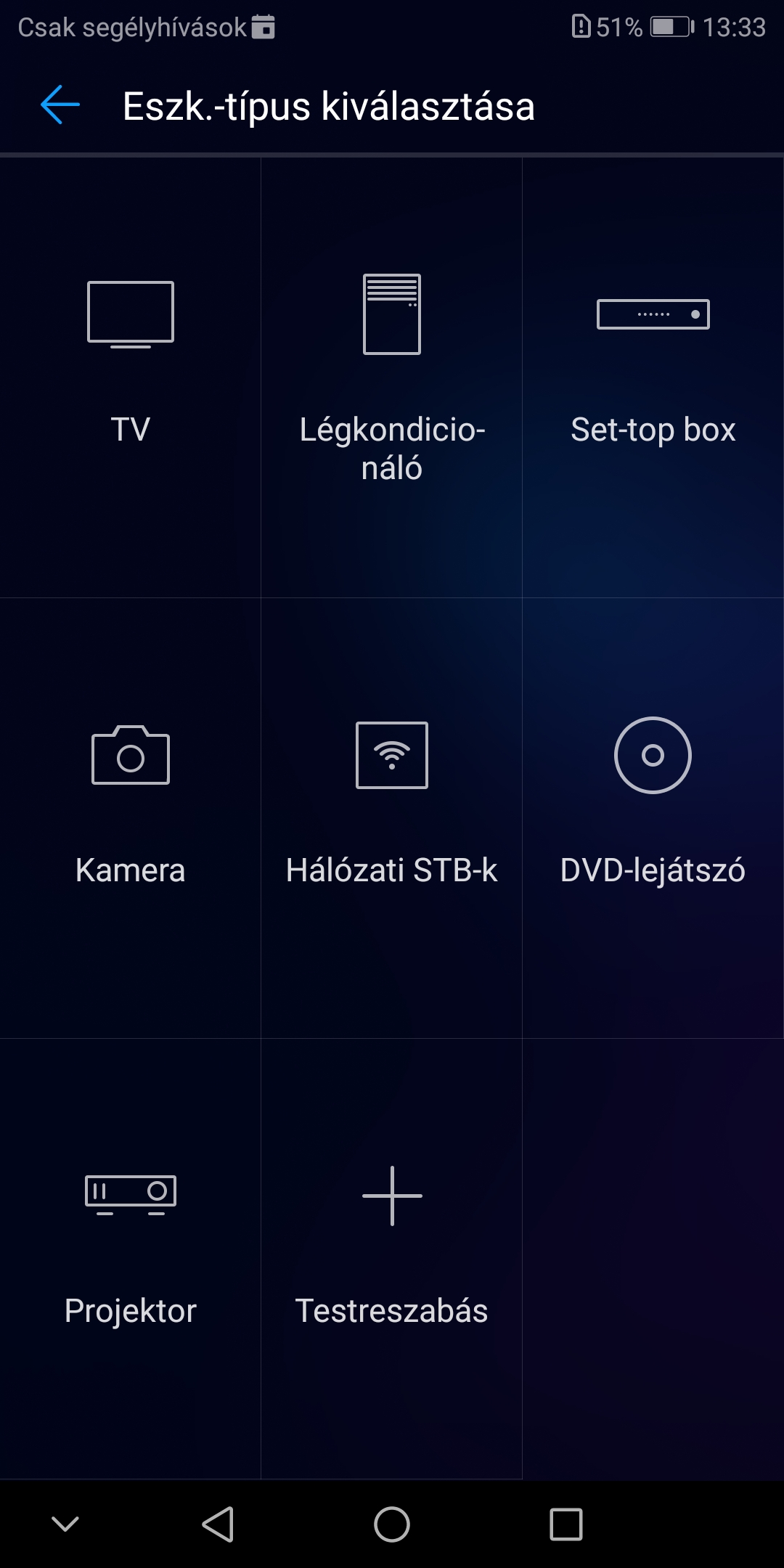Open the Kamera device type
784x1568 pixels.
pyautogui.click(x=131, y=818)
